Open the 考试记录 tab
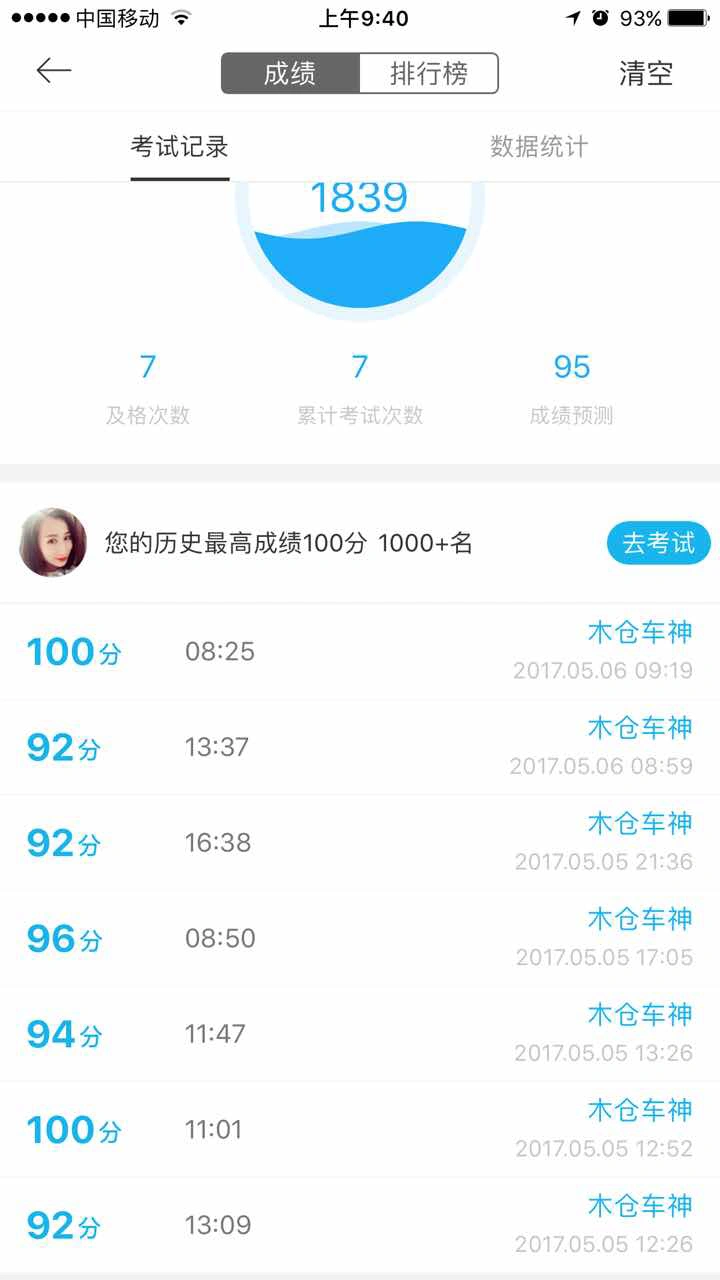 click(x=180, y=147)
